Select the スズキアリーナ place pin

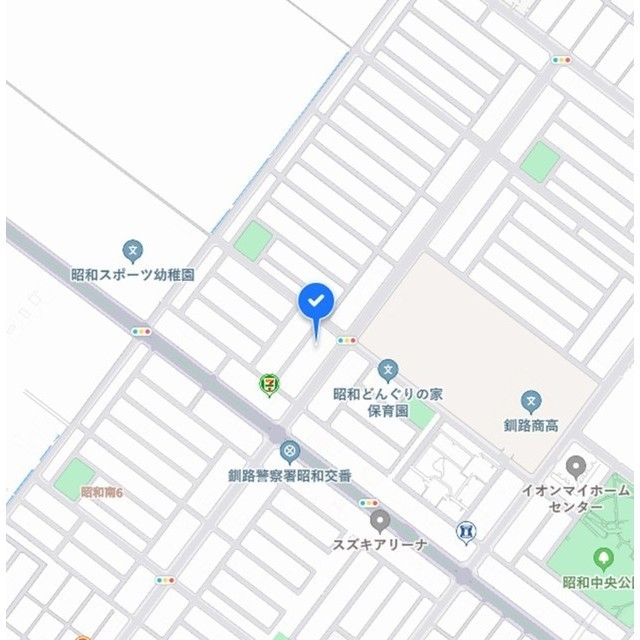380,520
